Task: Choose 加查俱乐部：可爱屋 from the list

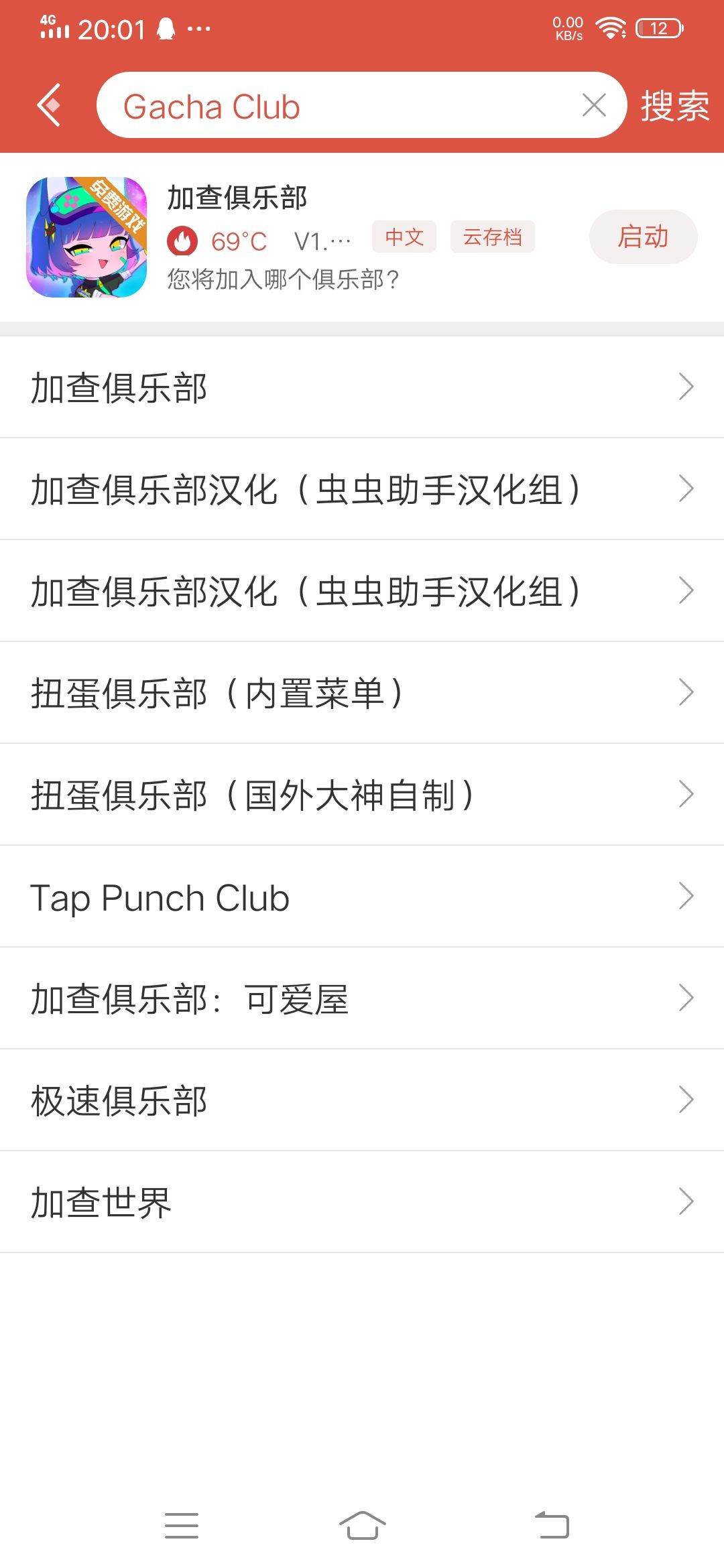Action: tap(362, 998)
